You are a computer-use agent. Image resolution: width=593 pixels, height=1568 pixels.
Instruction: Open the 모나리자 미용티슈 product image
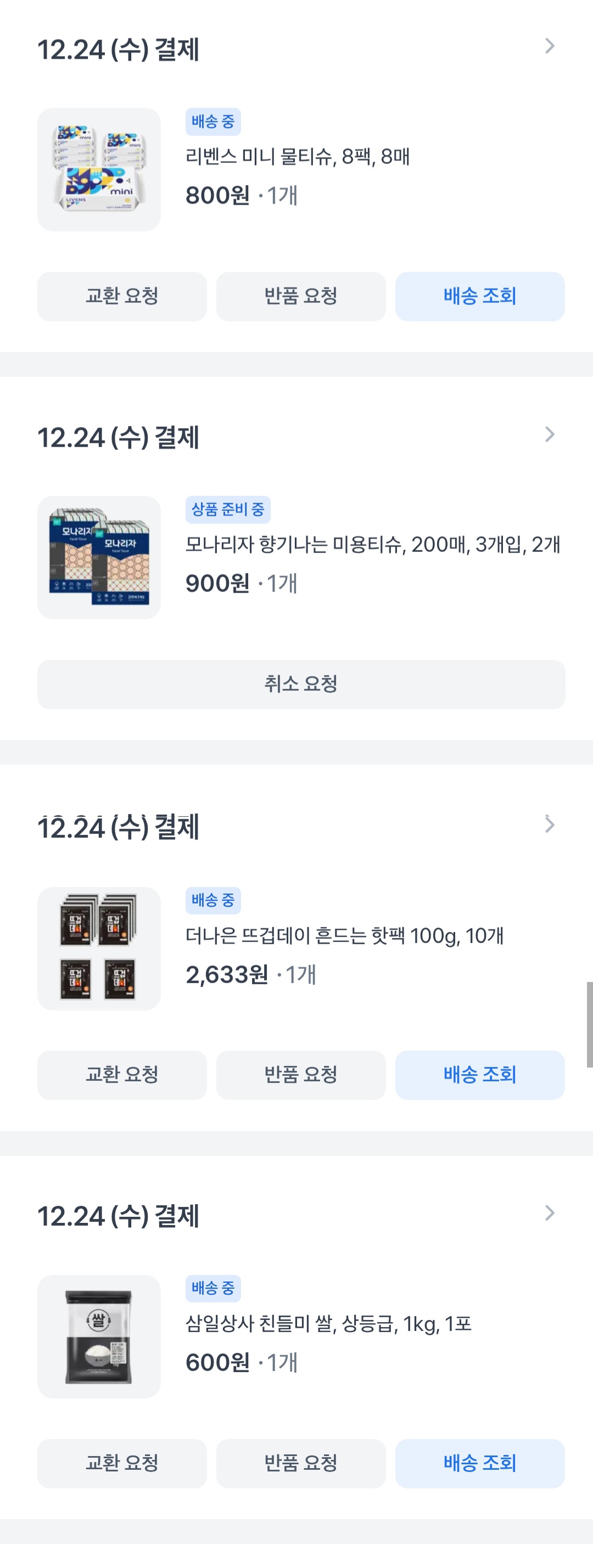click(99, 557)
